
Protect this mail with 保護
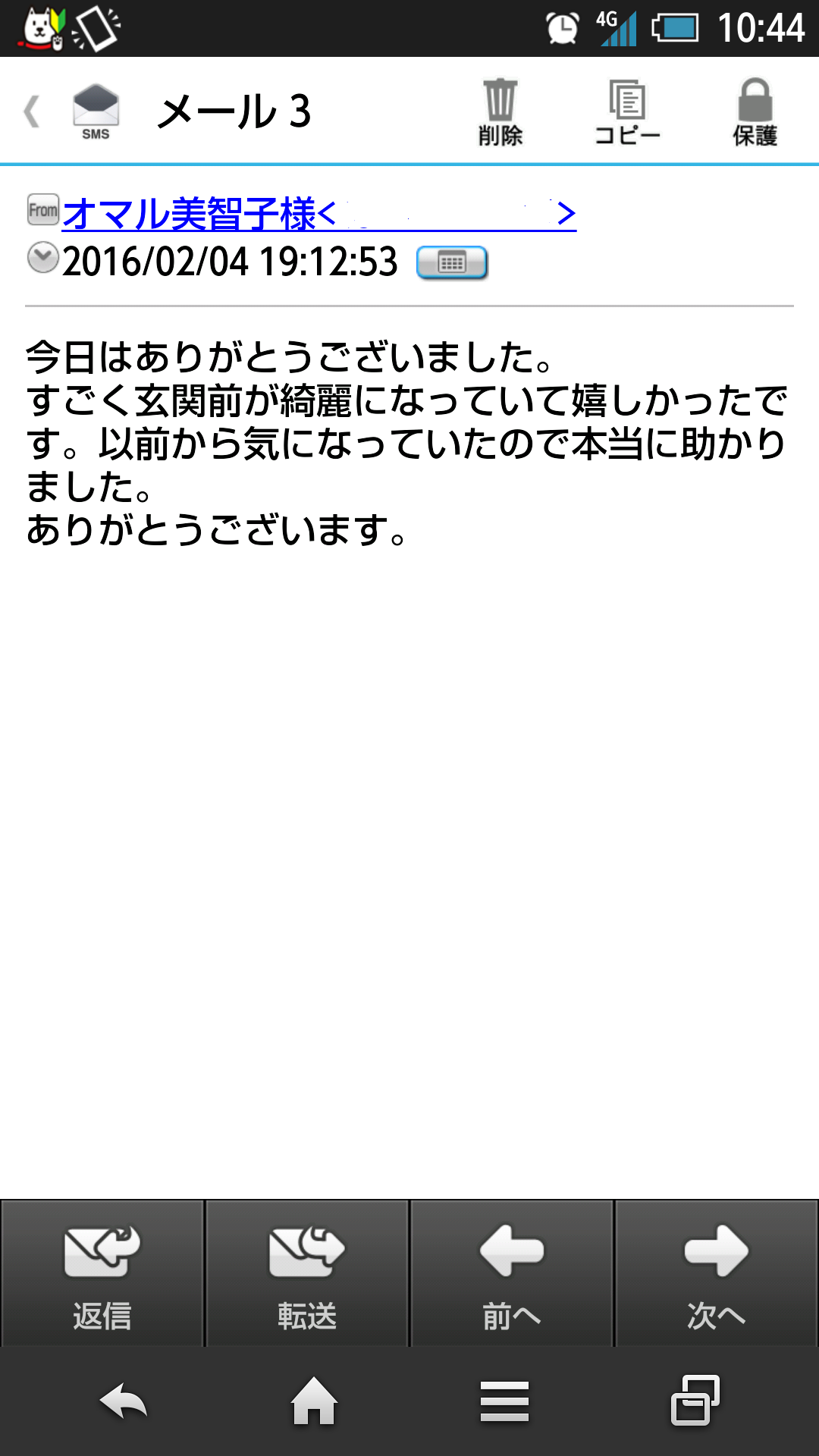[x=755, y=111]
